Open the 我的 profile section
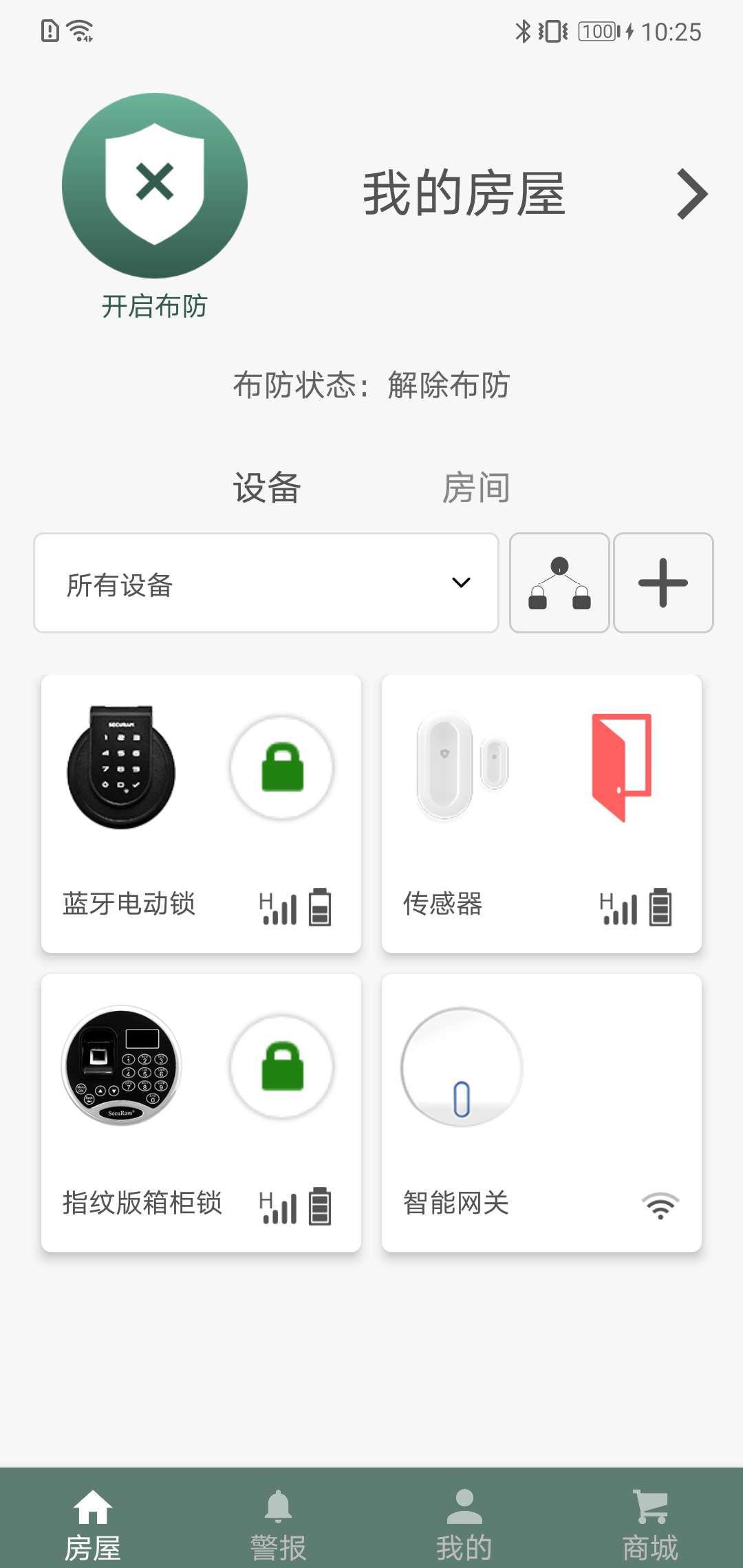The image size is (743, 1568). point(465,1506)
